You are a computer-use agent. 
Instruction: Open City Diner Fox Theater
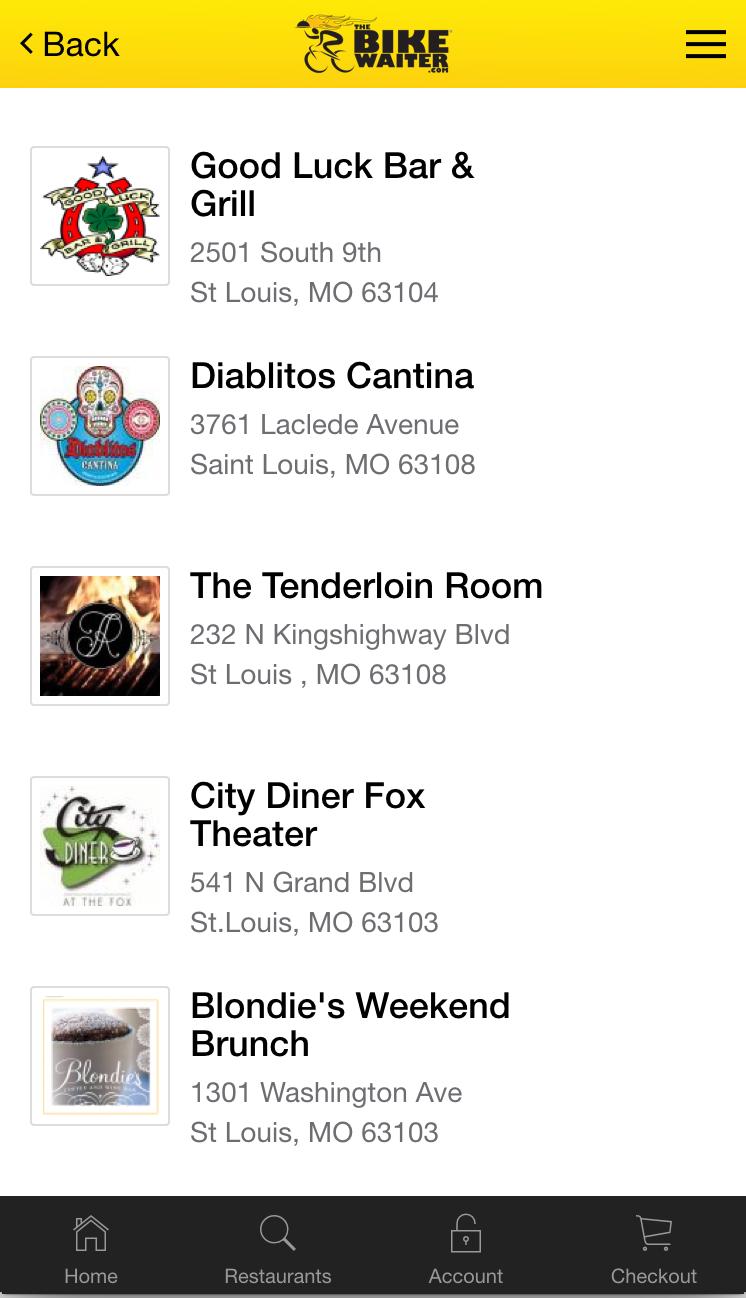[x=307, y=815]
